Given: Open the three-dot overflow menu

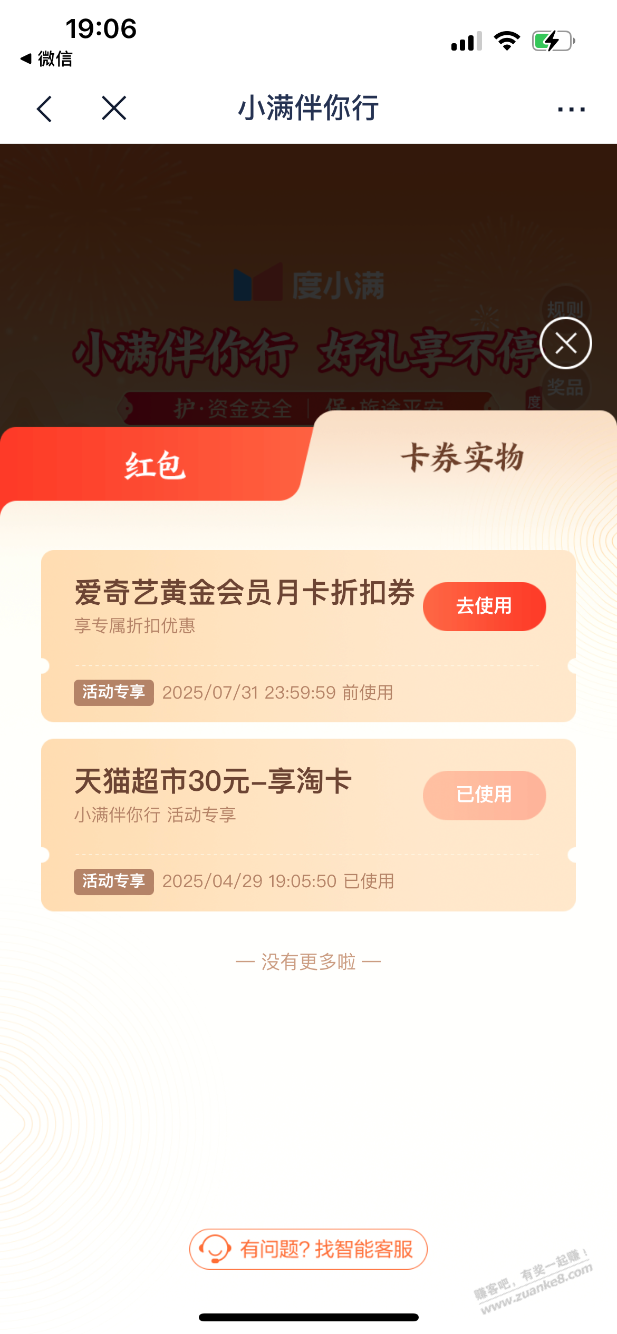Looking at the screenshot, I should click(571, 108).
